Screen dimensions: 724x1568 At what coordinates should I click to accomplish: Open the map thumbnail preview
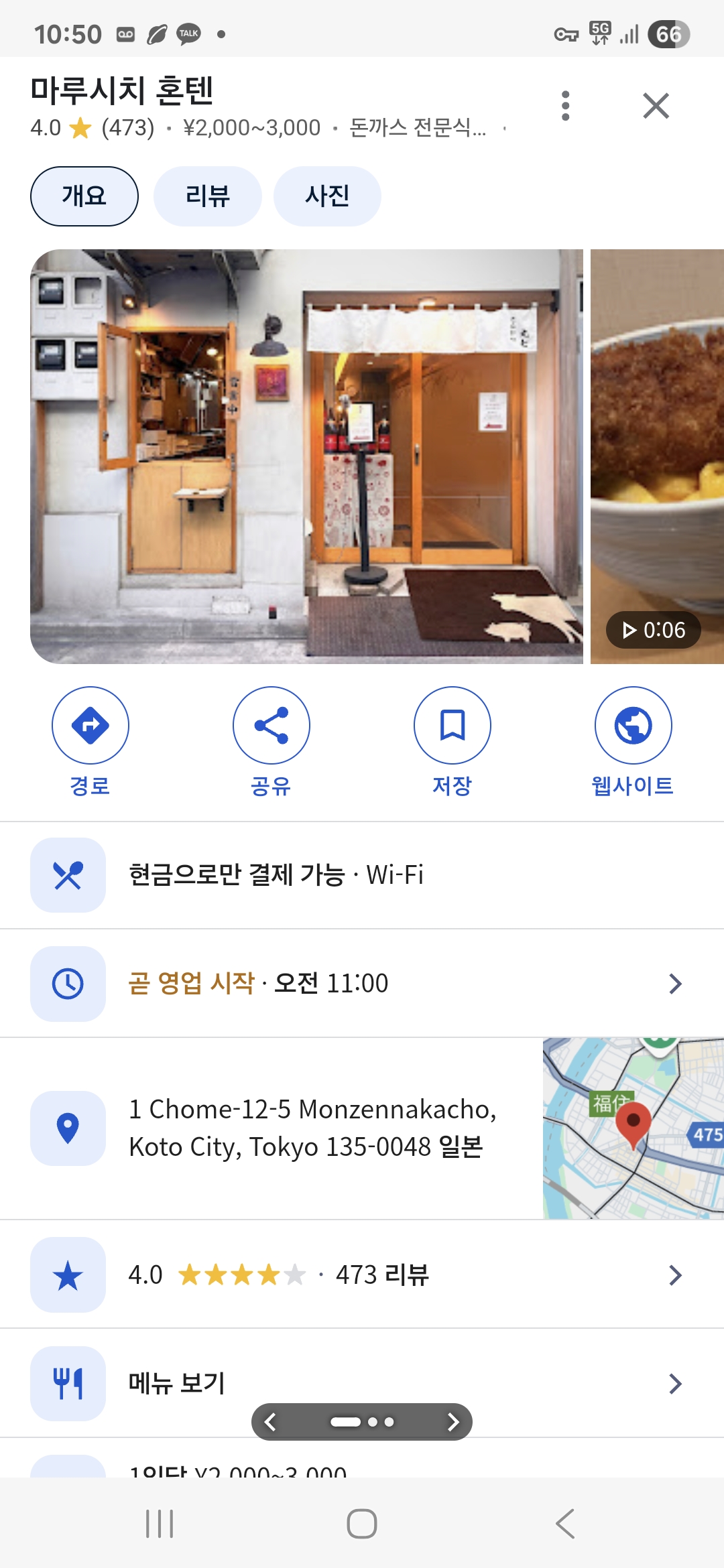pyautogui.click(x=633, y=1128)
